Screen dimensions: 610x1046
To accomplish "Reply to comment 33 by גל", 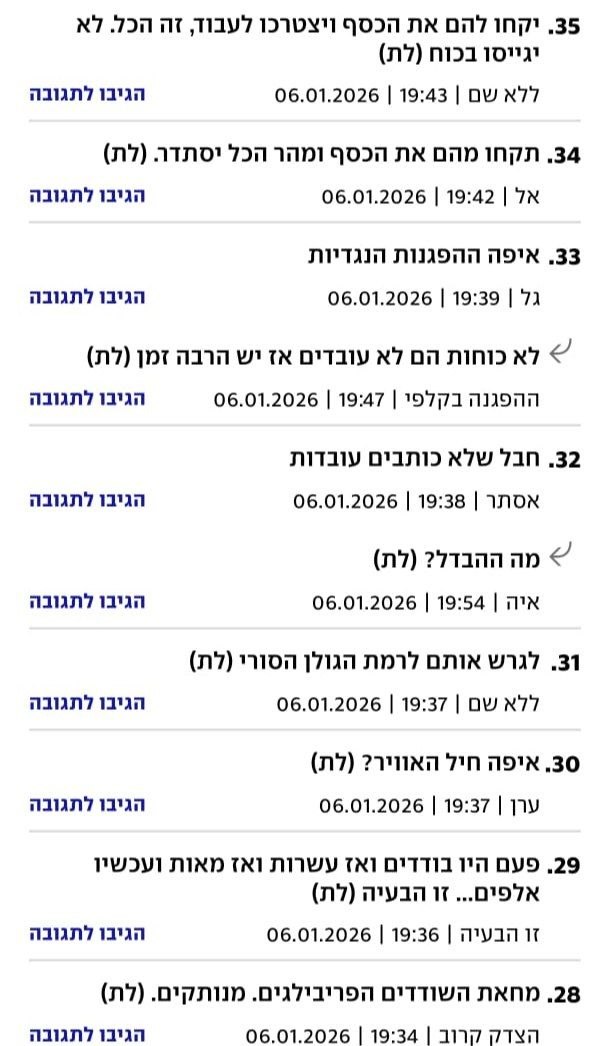I will [x=87, y=296].
